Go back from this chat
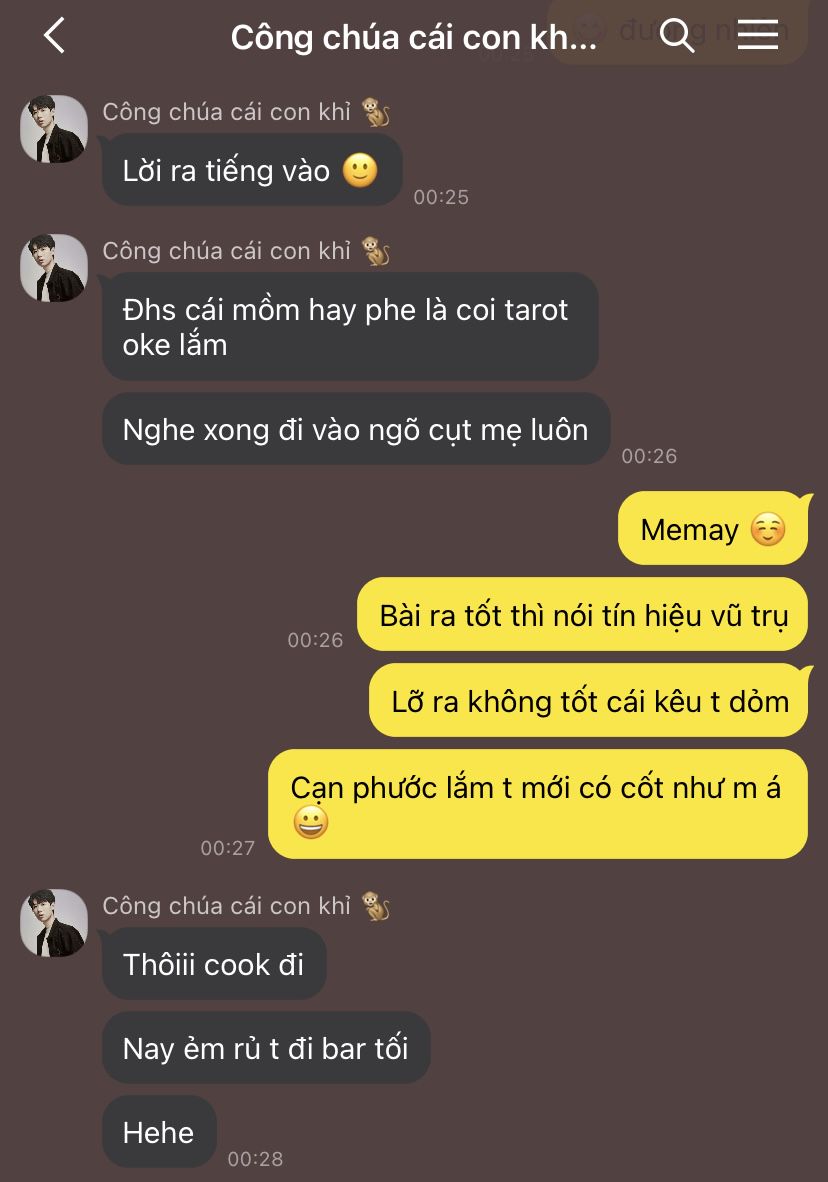The width and height of the screenshot is (828, 1182). (54, 35)
